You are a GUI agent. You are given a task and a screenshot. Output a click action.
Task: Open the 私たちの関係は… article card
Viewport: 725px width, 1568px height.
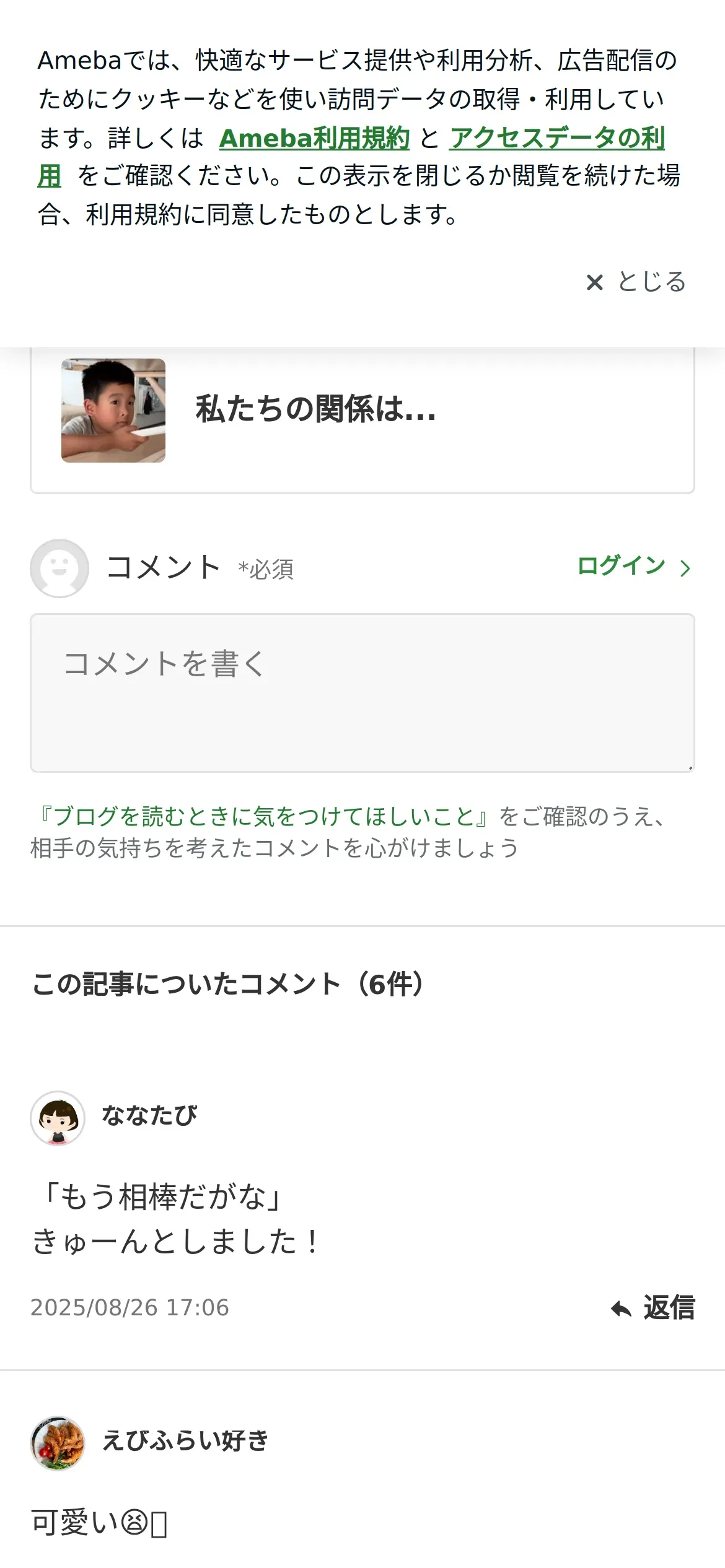362,411
